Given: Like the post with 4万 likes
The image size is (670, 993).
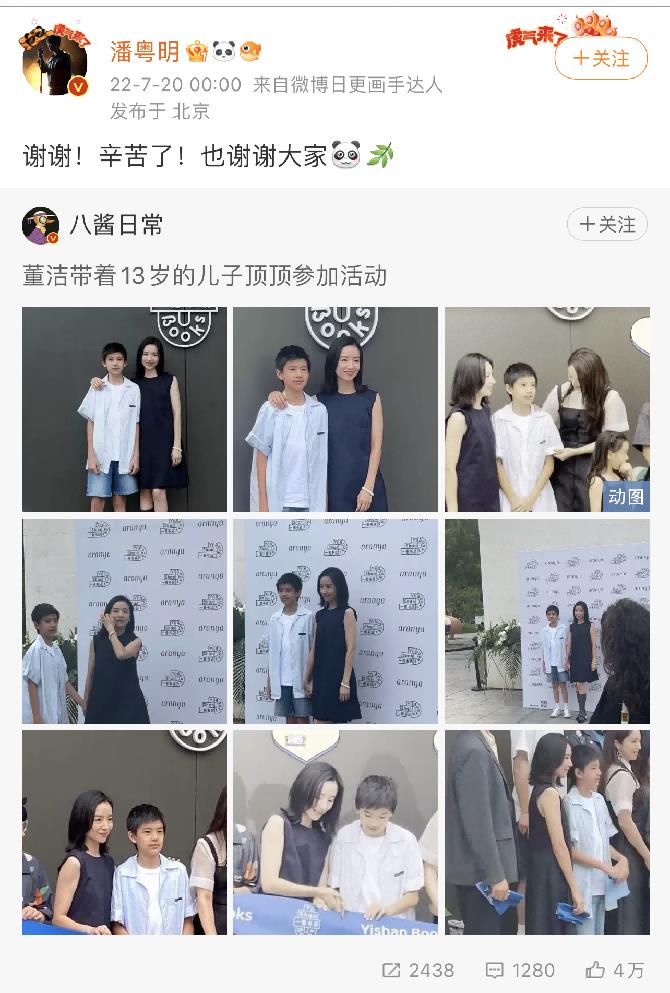Looking at the screenshot, I should (x=615, y=969).
